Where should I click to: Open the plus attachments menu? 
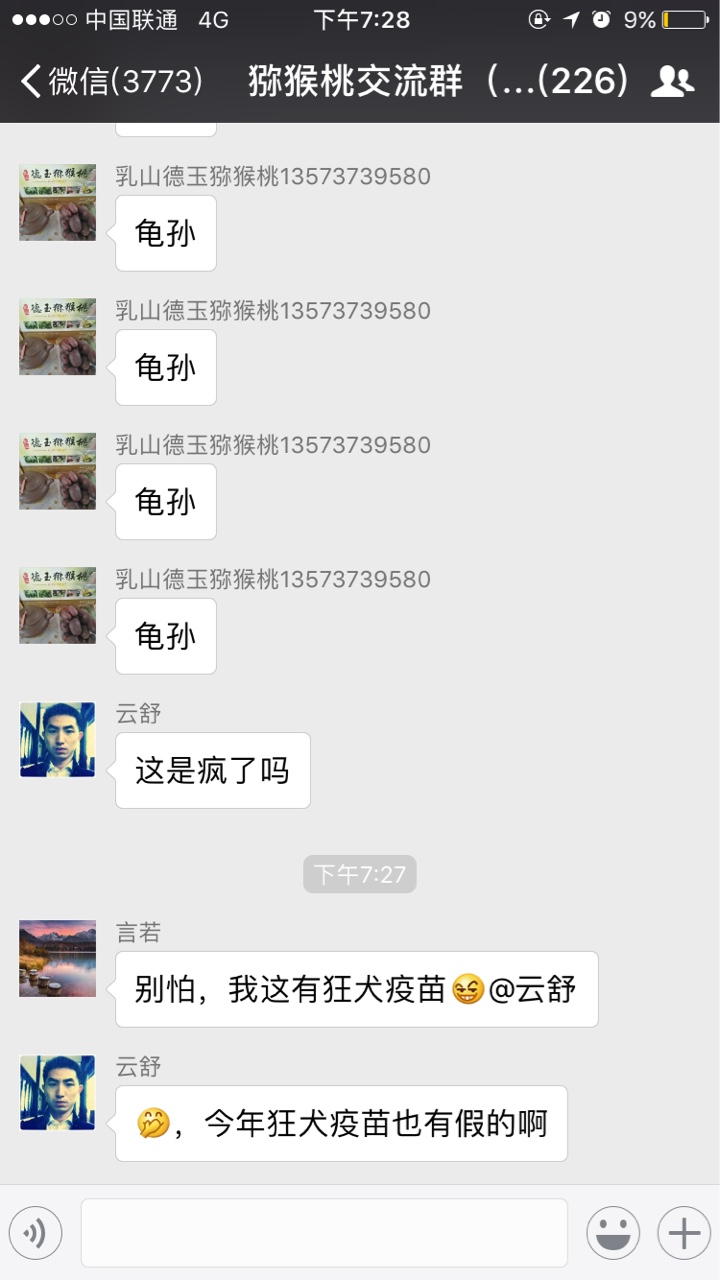[x=684, y=1233]
